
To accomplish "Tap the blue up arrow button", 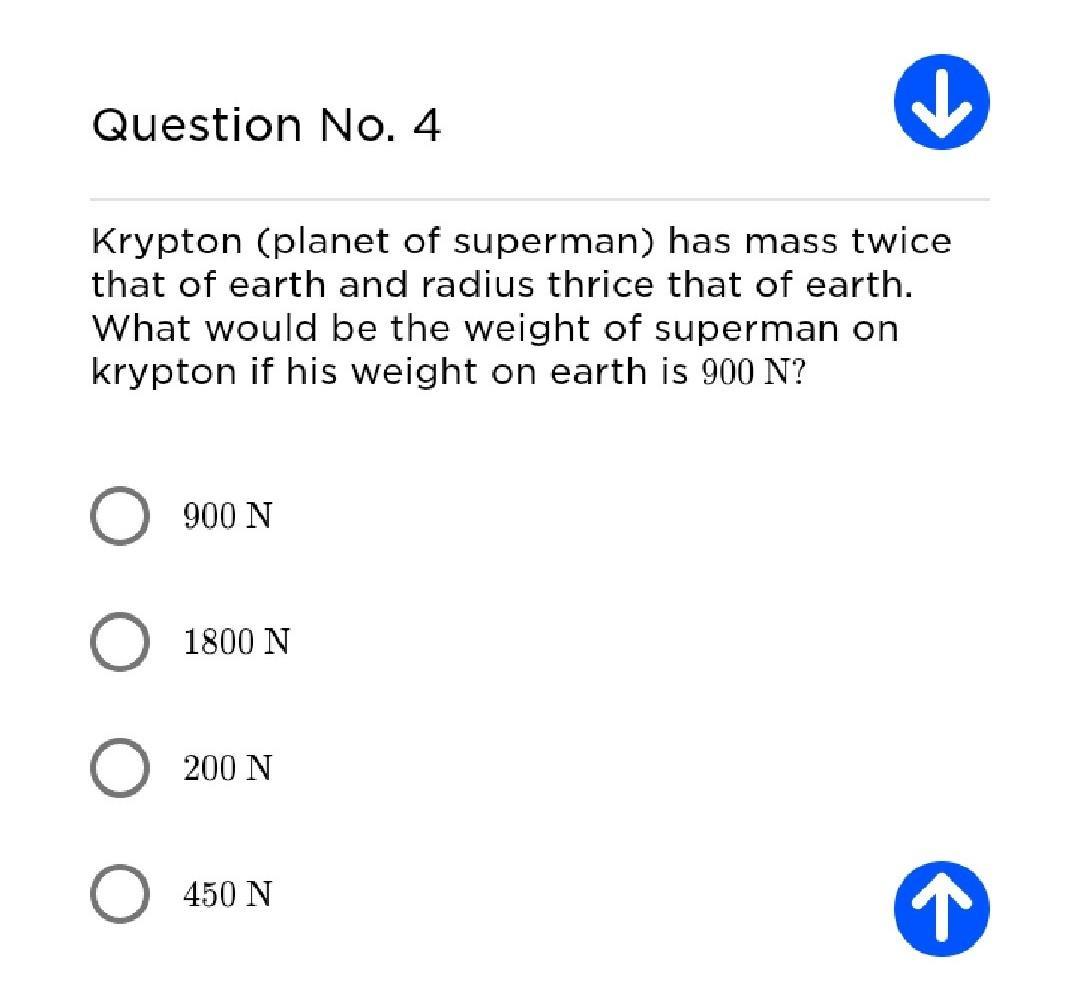I will tap(942, 909).
